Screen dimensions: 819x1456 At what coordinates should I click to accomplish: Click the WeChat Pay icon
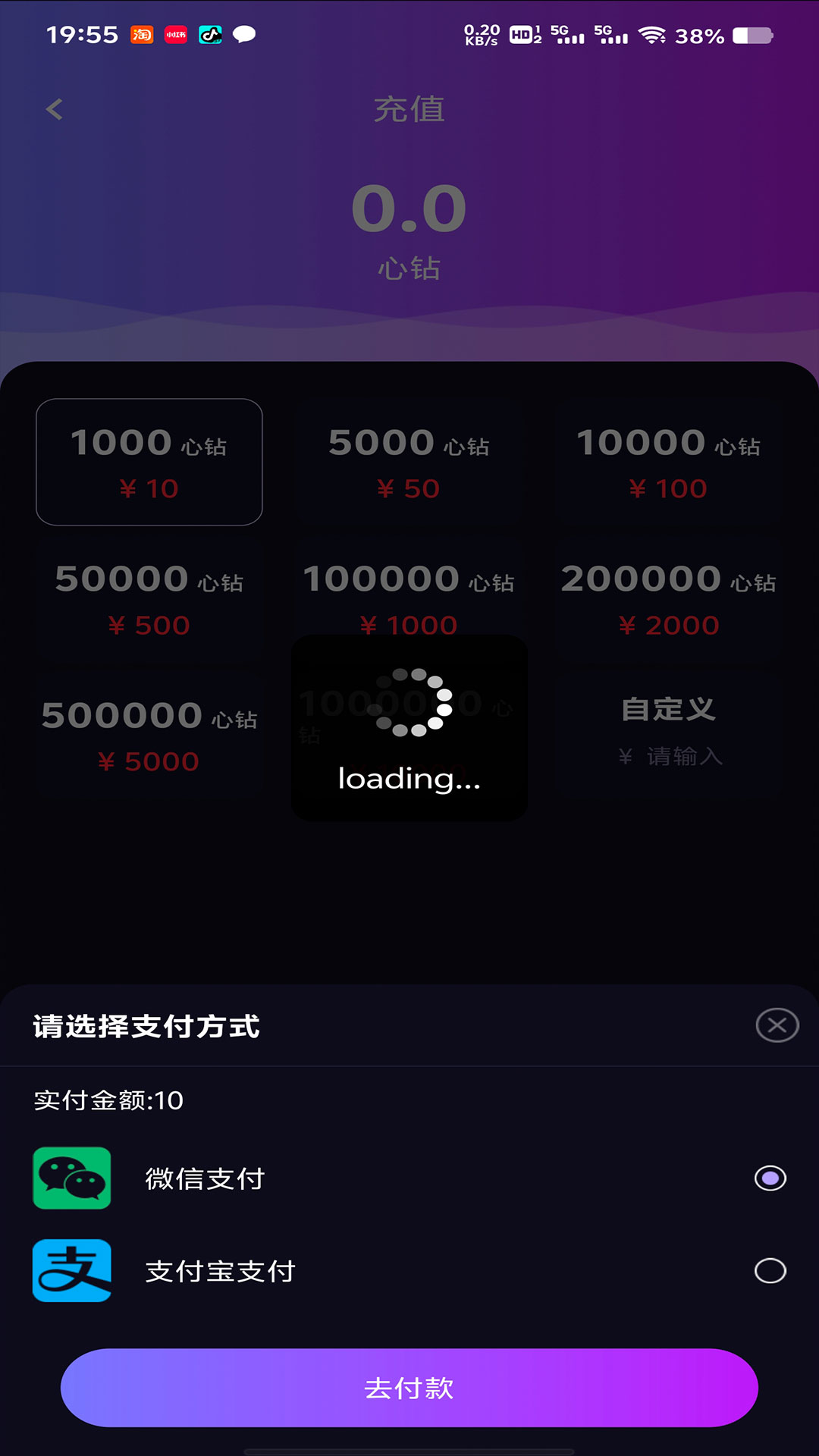coord(72,1178)
